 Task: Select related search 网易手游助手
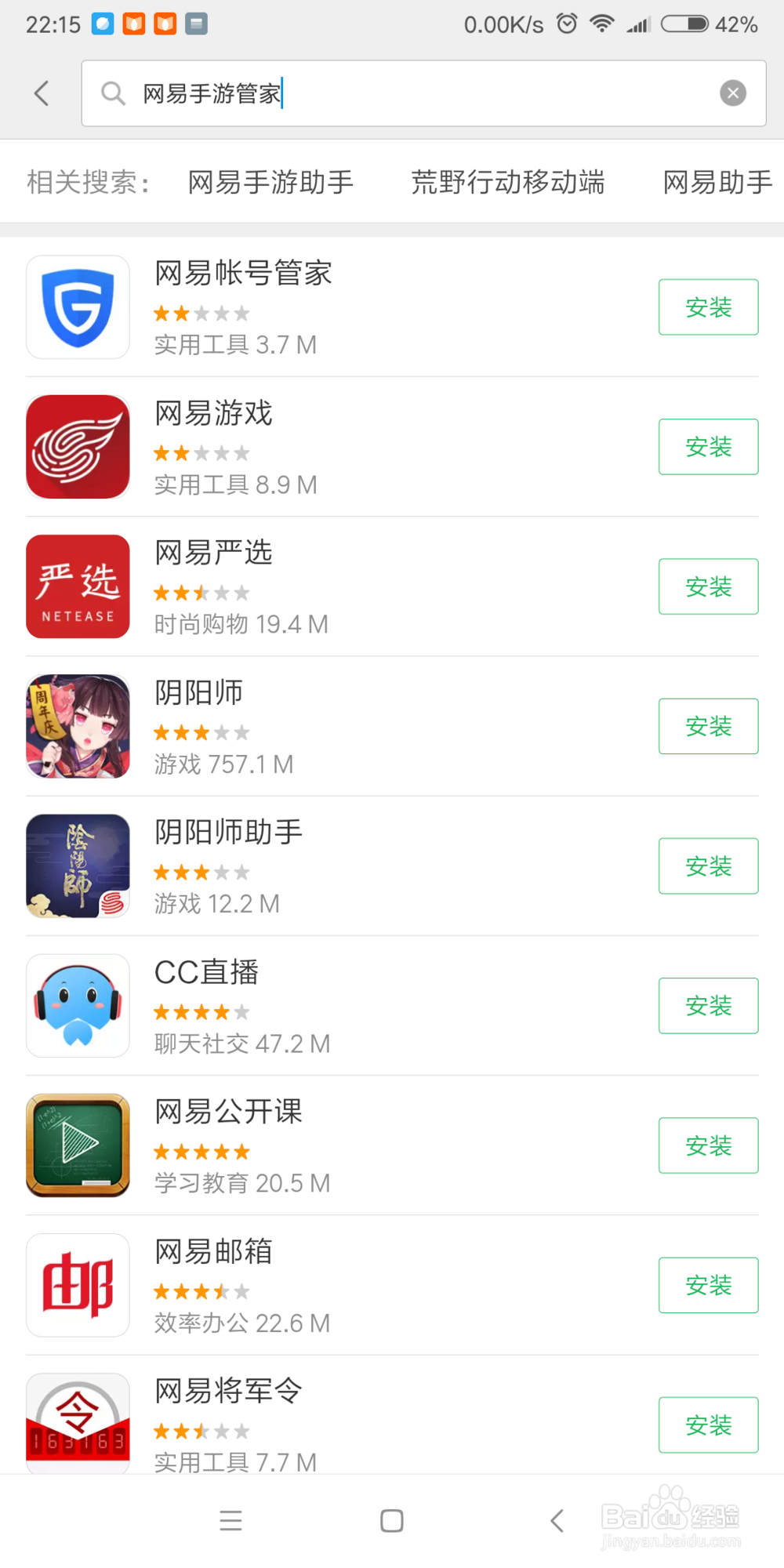point(270,182)
